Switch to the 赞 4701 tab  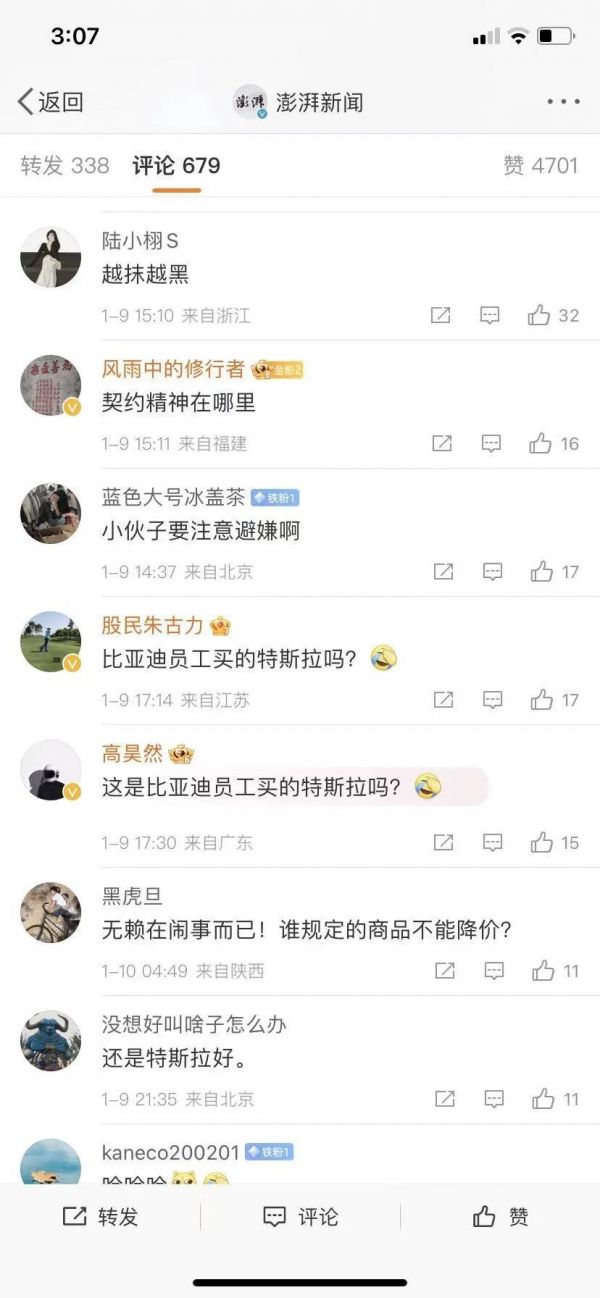coord(541,165)
